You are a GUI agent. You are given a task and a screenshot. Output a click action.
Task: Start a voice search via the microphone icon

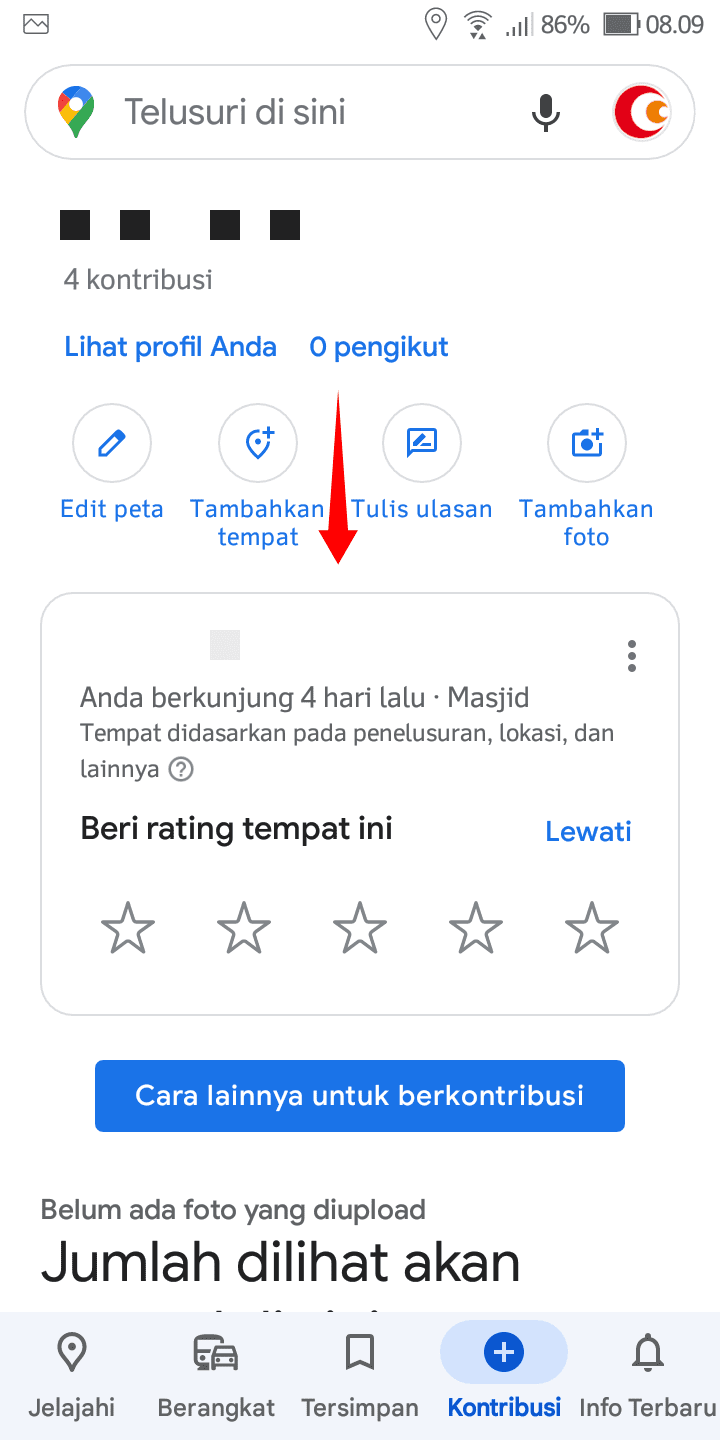[x=546, y=112]
